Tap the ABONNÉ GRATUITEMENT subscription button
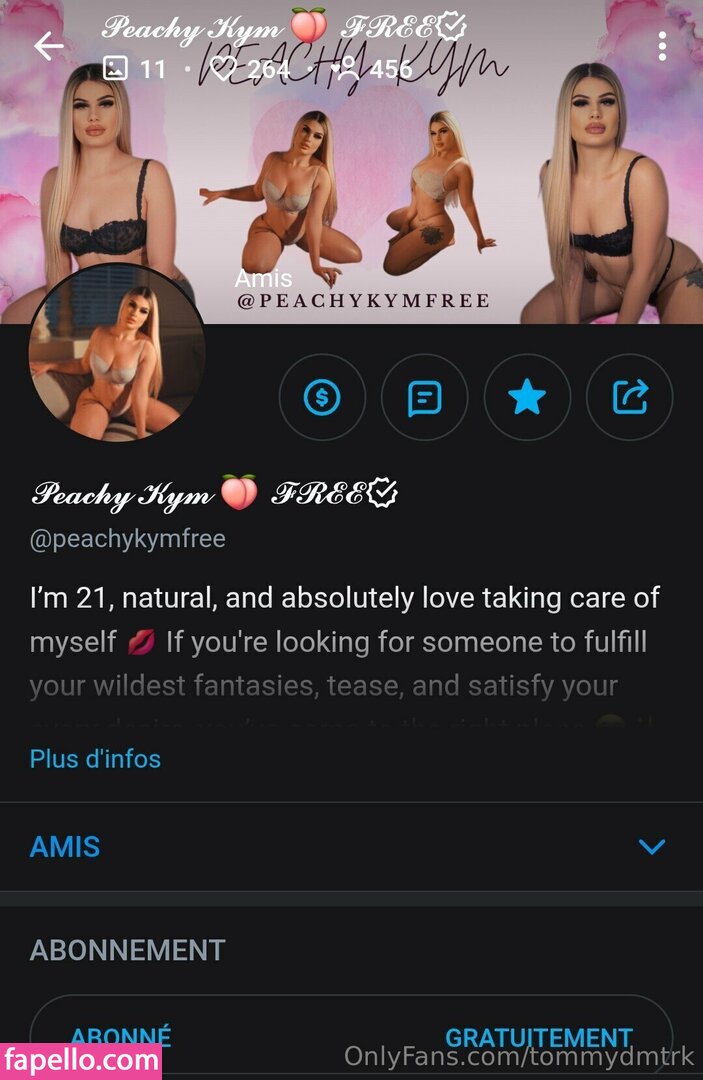Screen dimensions: 703x1080 [351, 1035]
